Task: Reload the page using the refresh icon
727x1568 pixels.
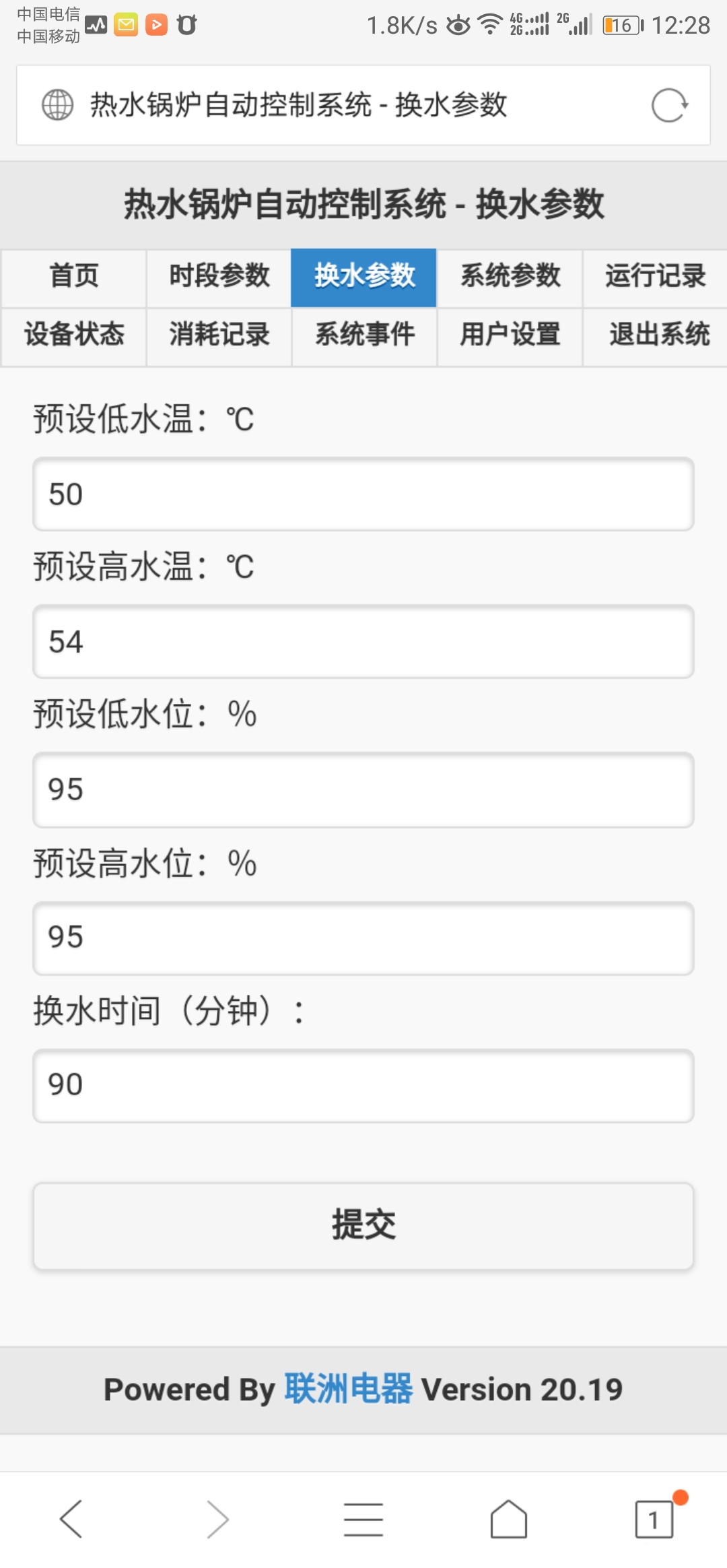Action: pos(668,106)
